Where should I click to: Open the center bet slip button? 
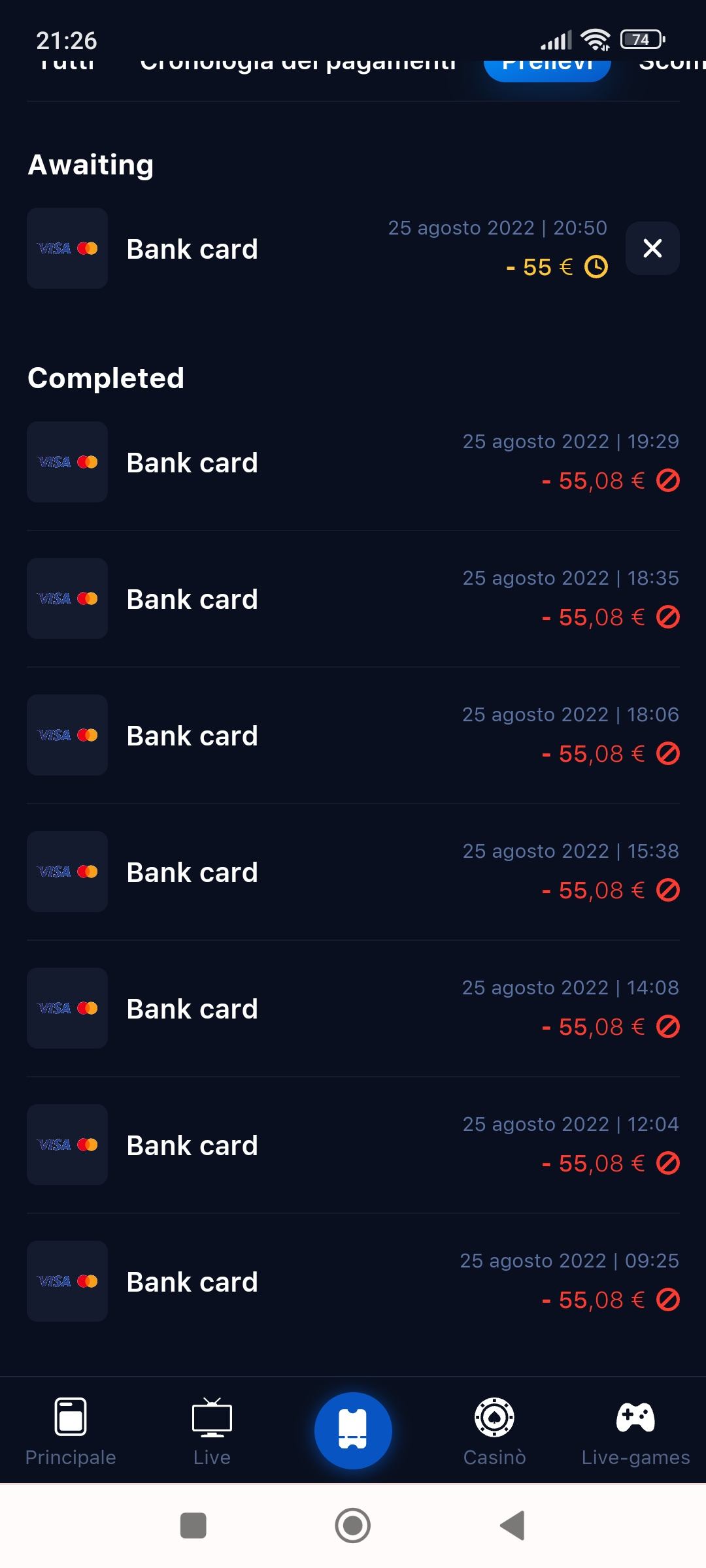(353, 1431)
